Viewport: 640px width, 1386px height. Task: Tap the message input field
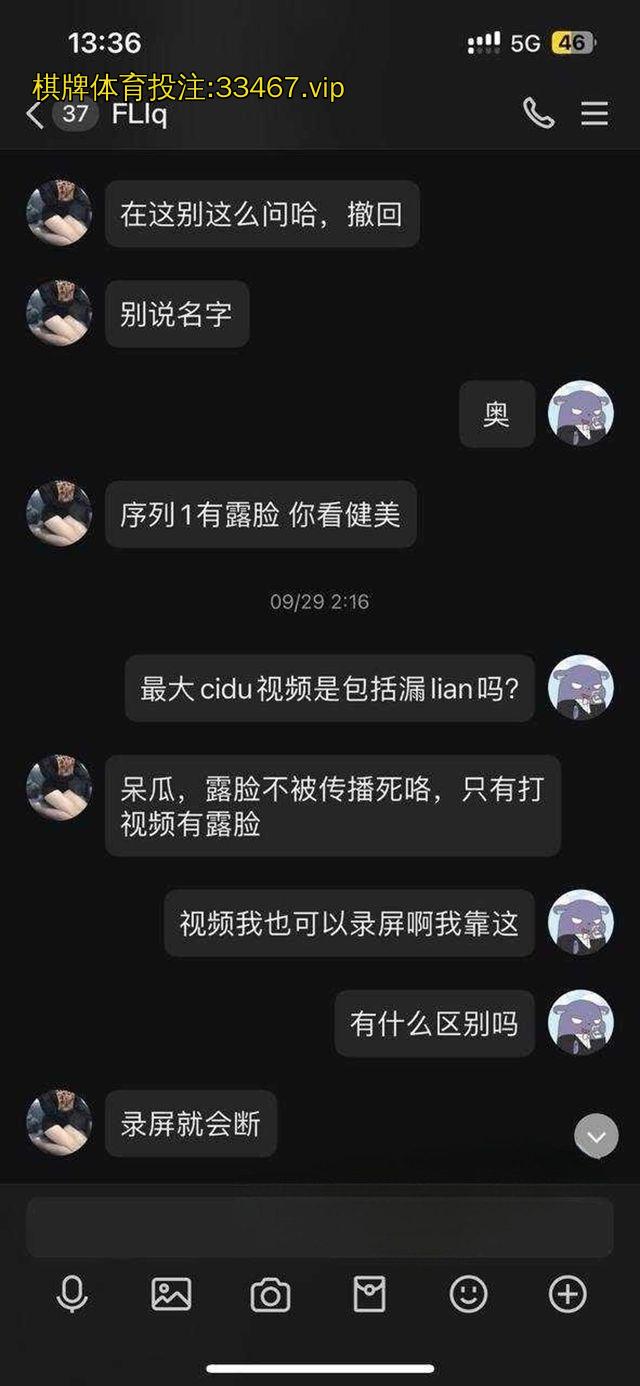pyautogui.click(x=319, y=1227)
